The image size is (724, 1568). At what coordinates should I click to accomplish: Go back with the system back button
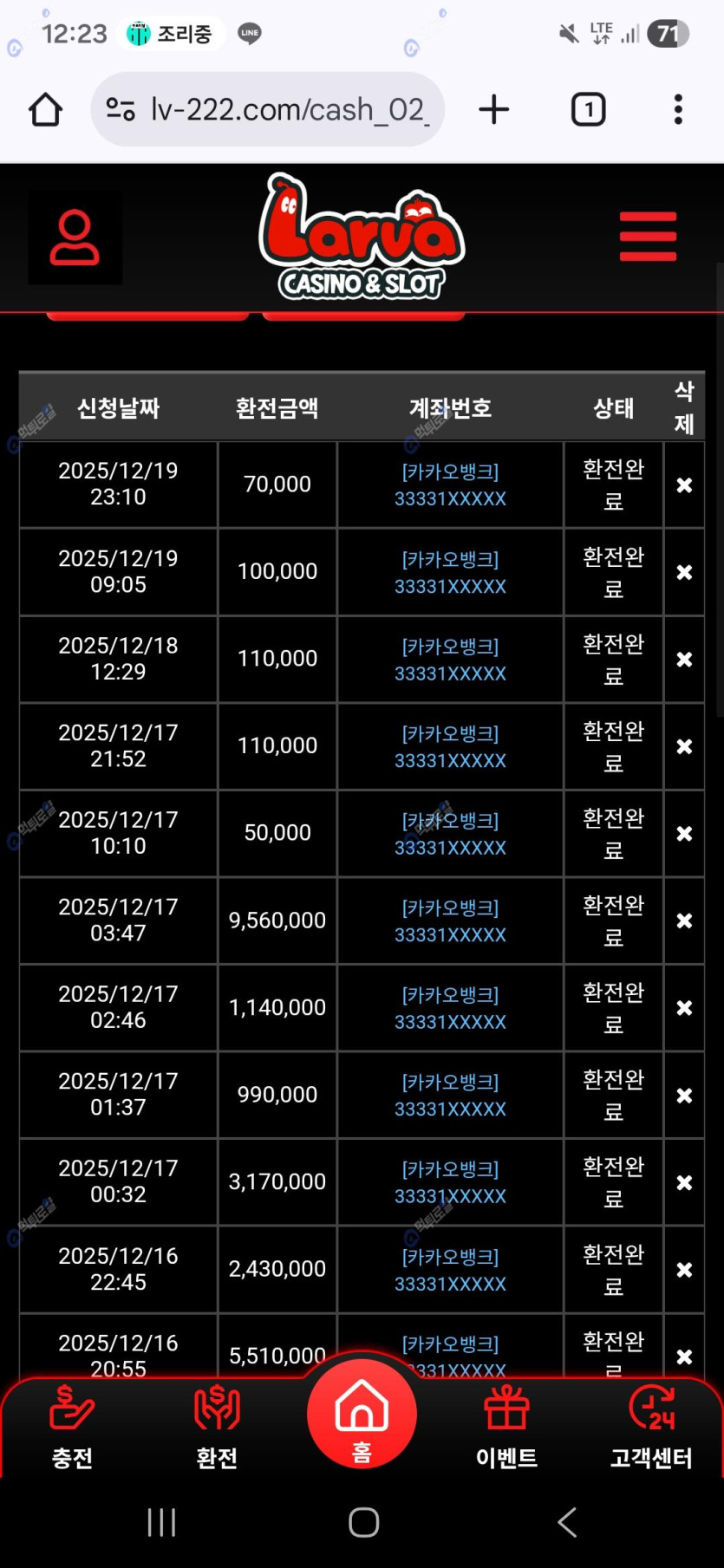[567, 1522]
